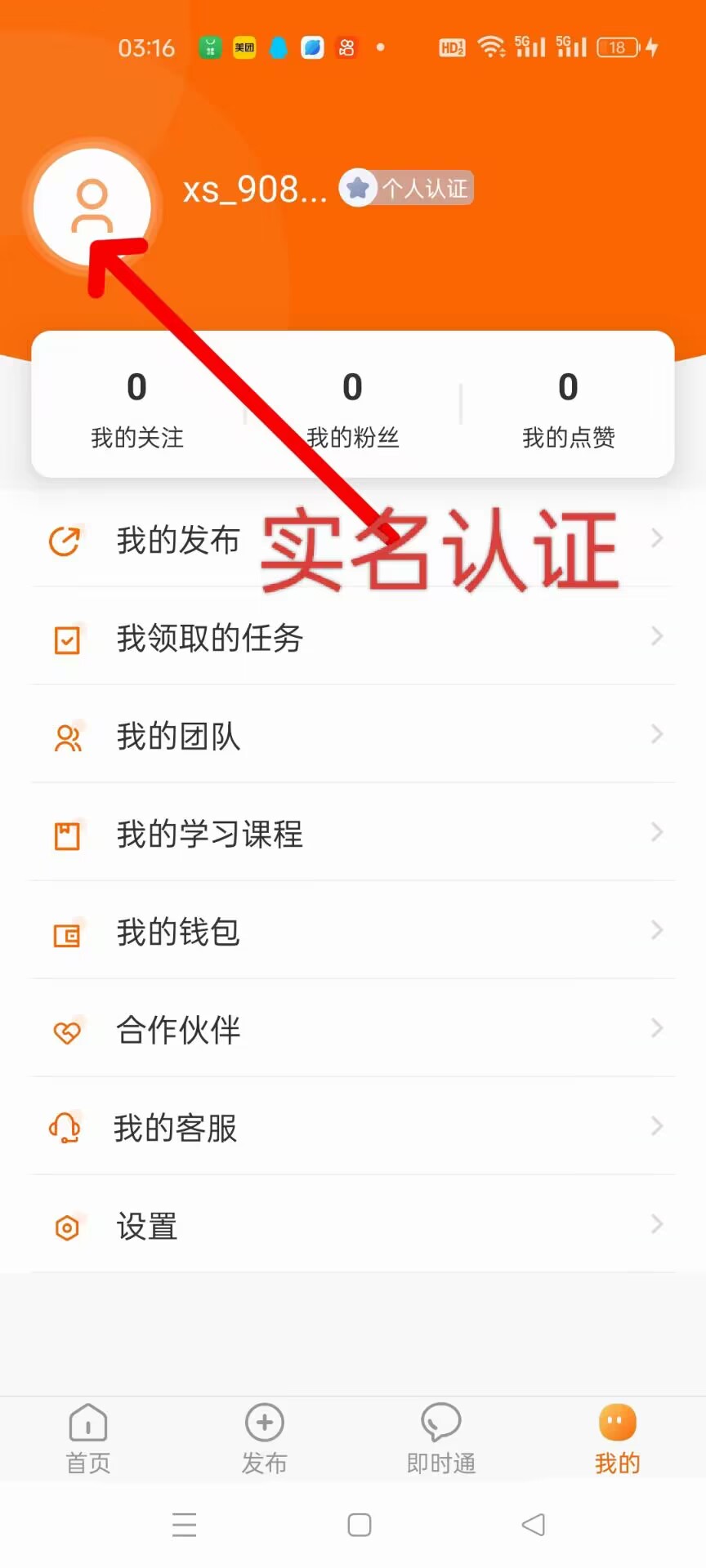Select the 我的 tab

click(x=618, y=1439)
